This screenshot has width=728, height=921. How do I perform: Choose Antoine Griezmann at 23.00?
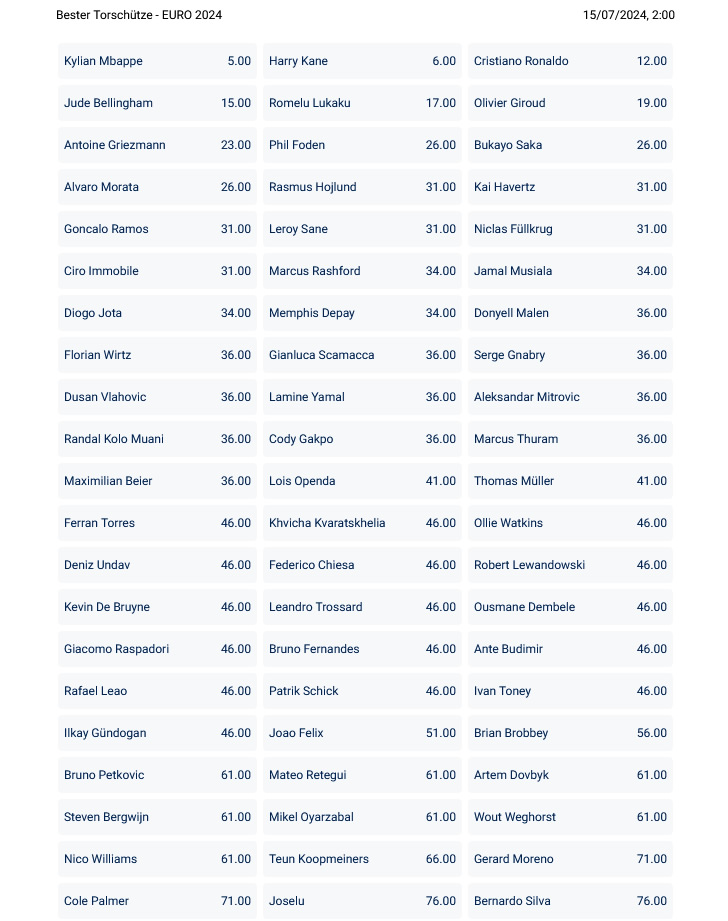tap(157, 145)
